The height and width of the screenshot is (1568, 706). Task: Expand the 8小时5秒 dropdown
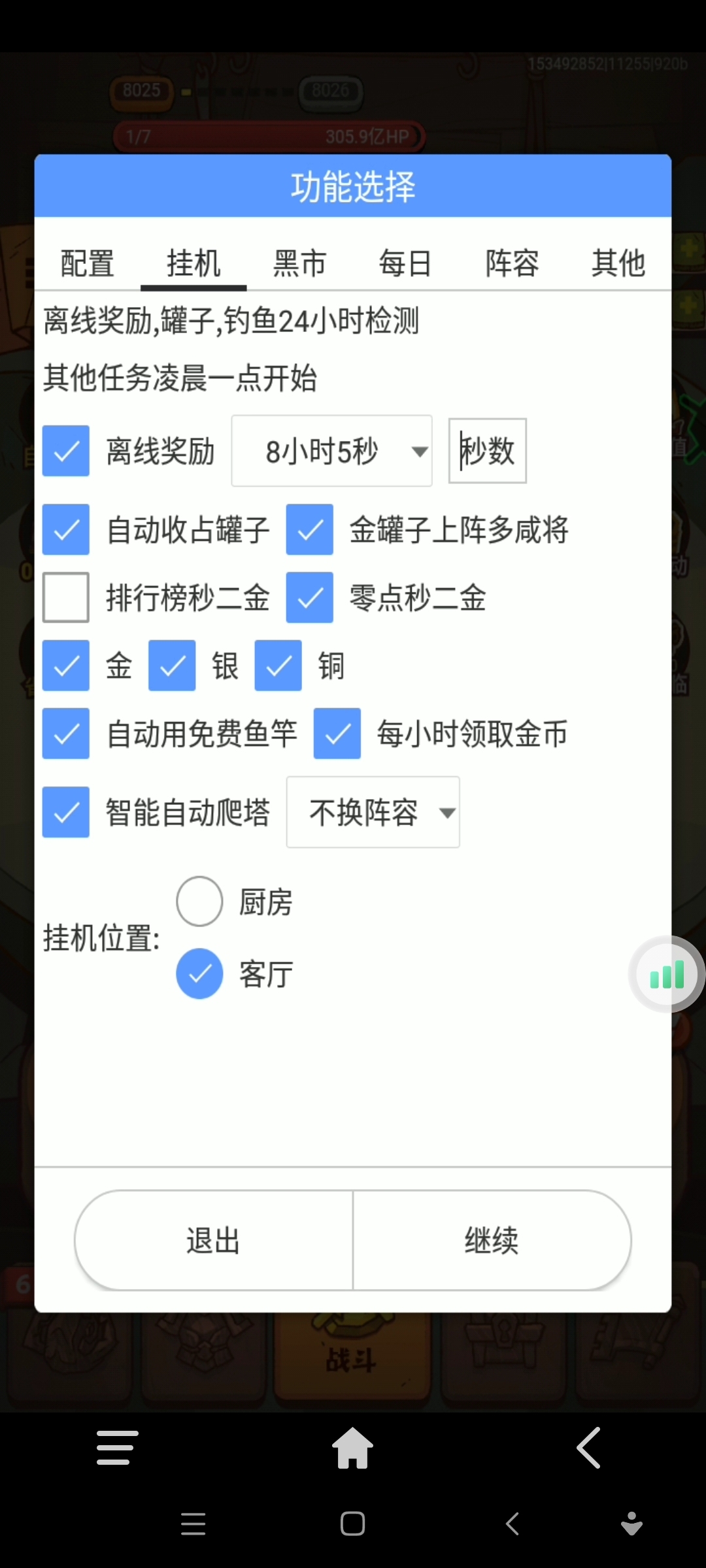332,451
